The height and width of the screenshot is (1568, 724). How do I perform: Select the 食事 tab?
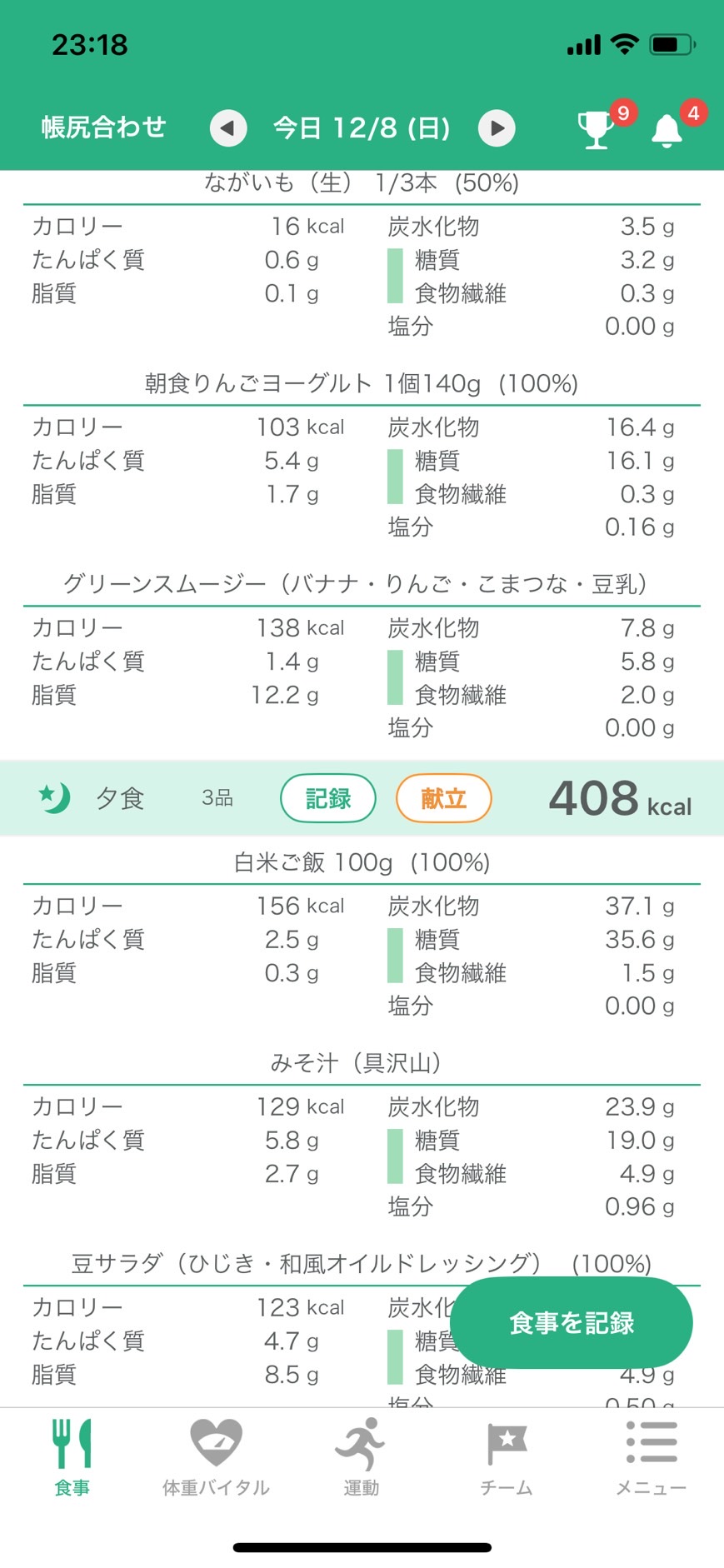(72, 1457)
